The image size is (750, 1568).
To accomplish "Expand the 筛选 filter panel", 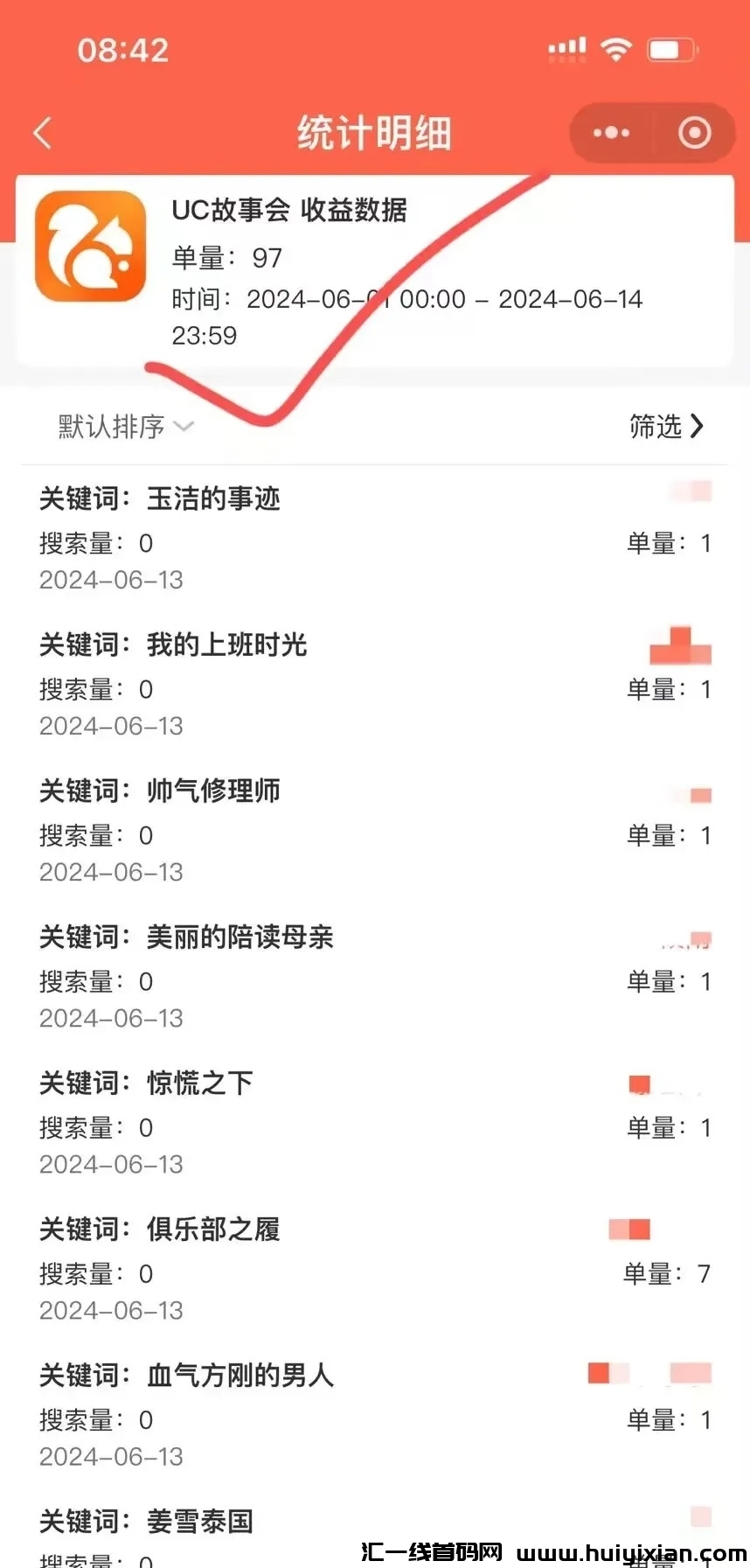I will point(667,427).
